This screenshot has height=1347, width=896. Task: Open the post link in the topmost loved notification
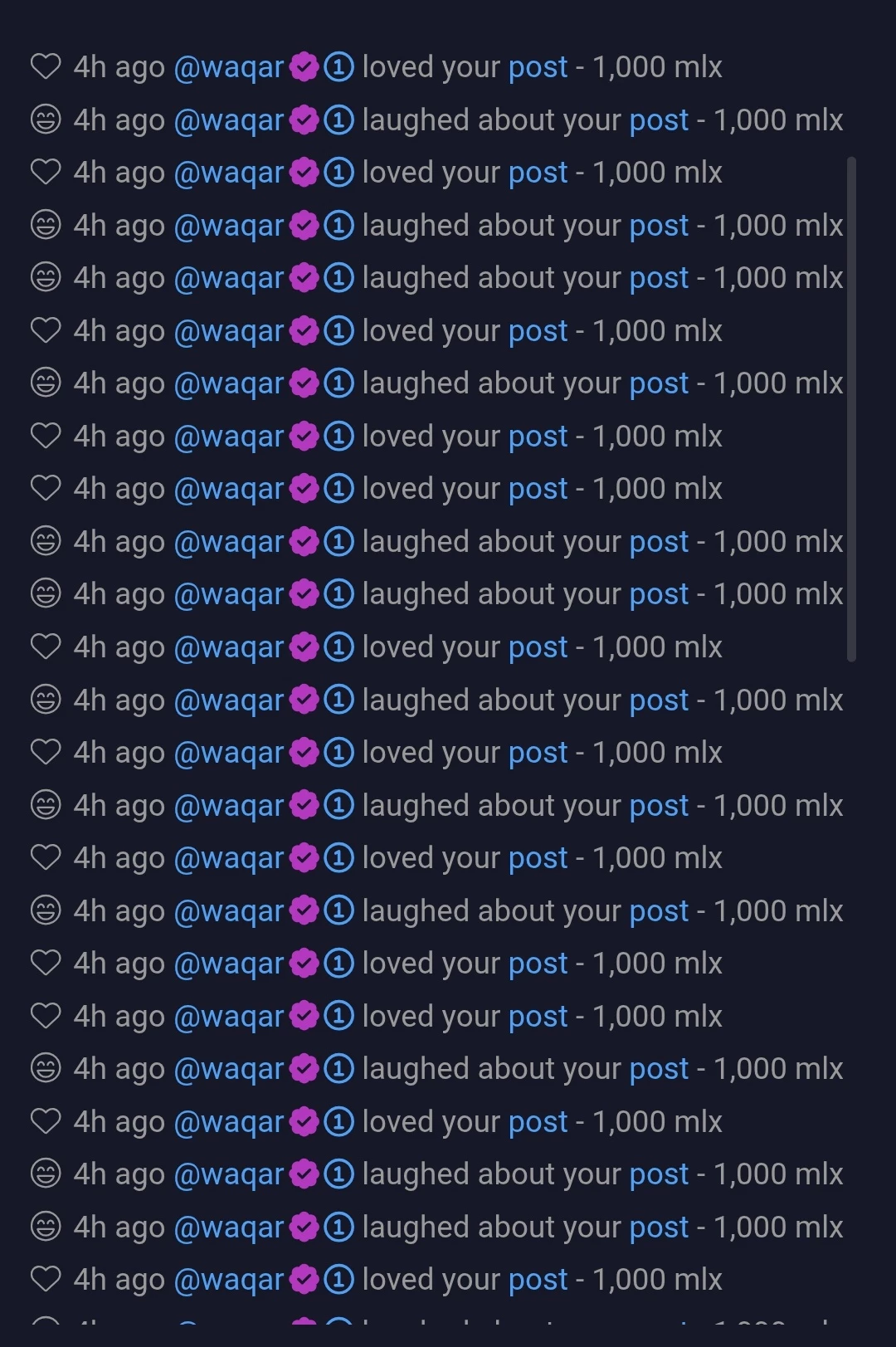(538, 68)
